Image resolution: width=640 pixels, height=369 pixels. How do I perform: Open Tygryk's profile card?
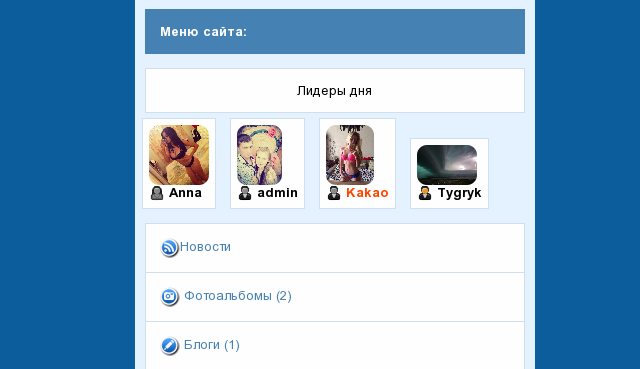point(449,173)
